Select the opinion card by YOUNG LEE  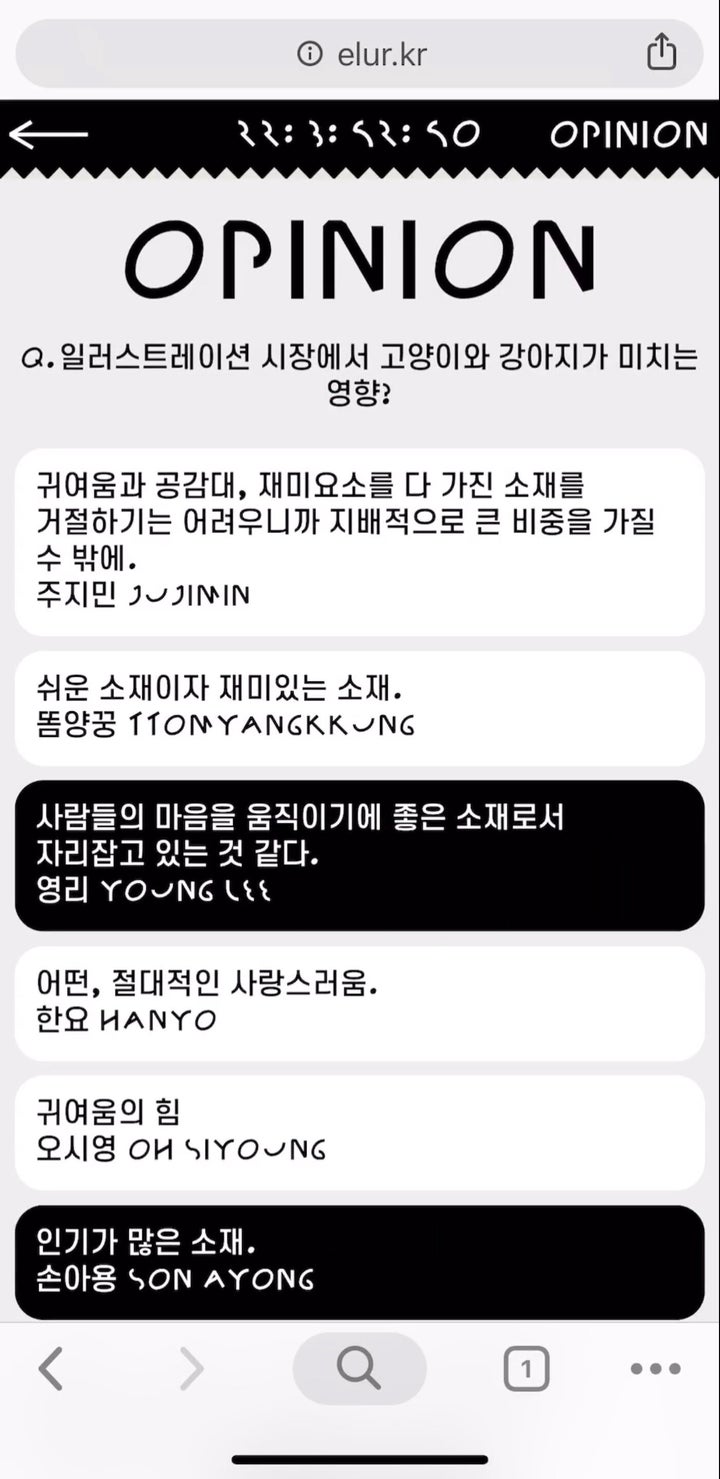(x=359, y=855)
